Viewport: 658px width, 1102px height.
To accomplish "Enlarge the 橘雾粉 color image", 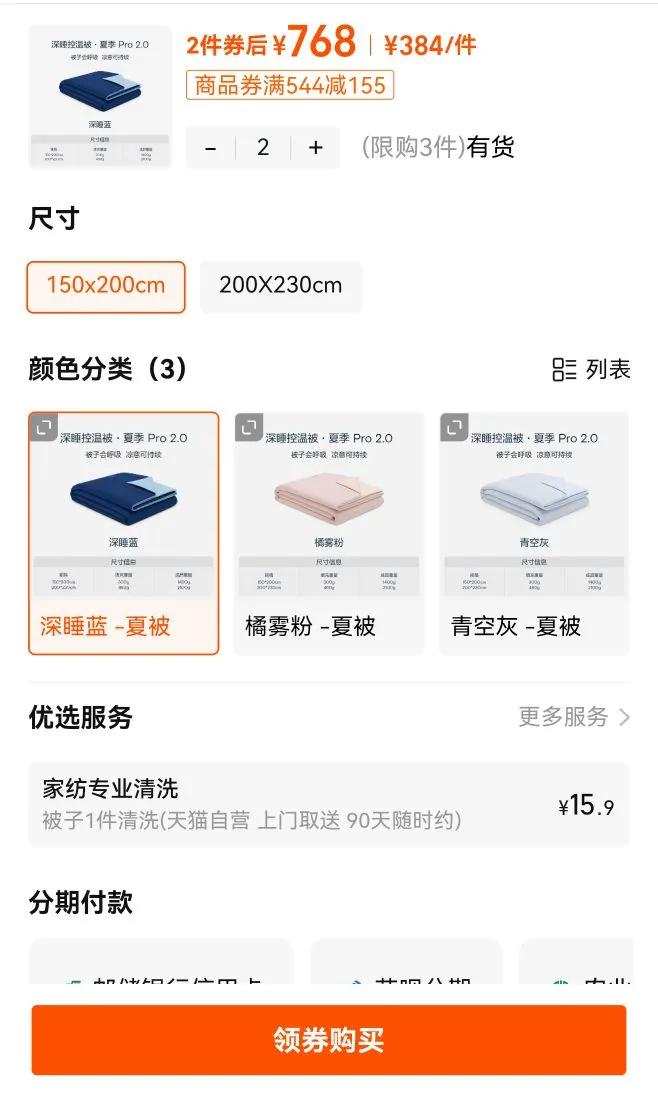I will (x=249, y=428).
